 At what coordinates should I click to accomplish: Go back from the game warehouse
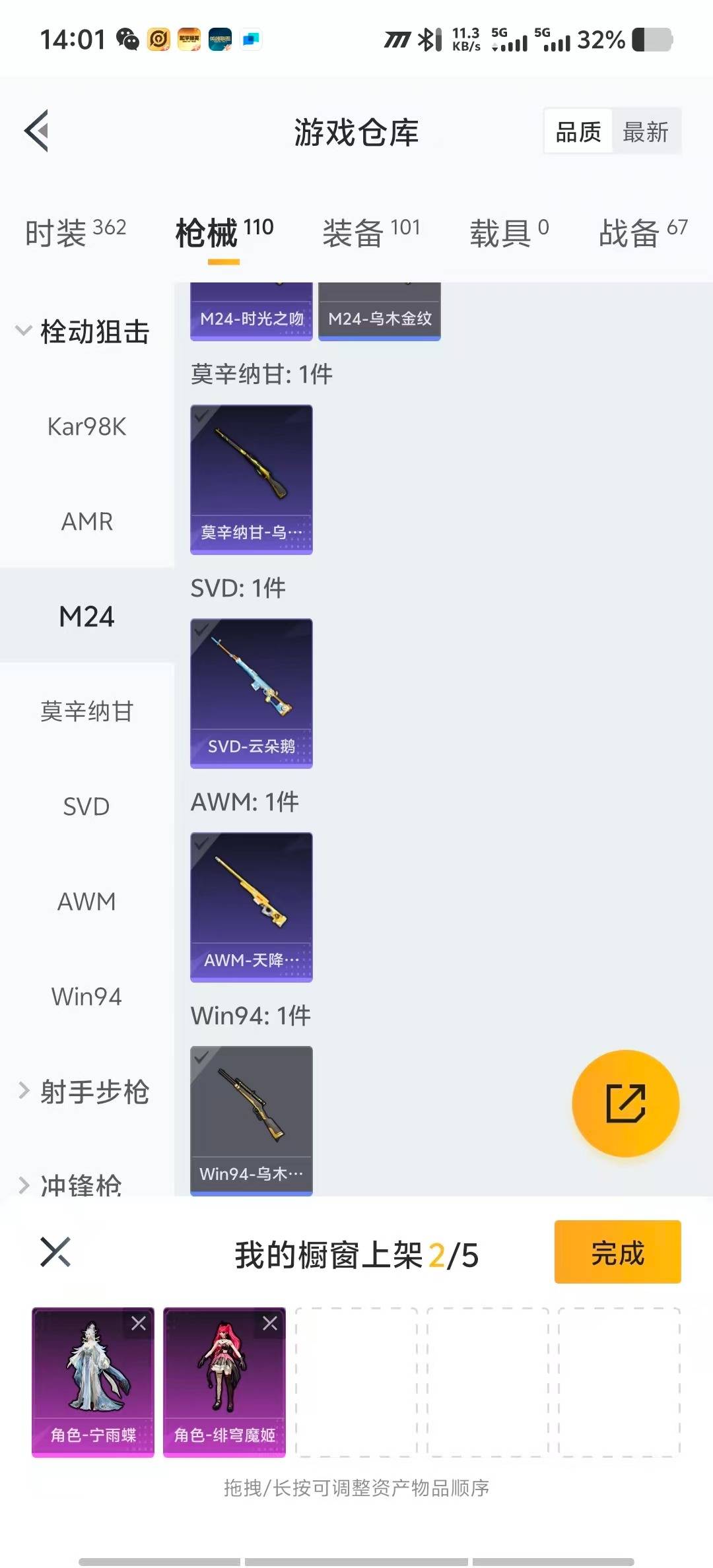click(38, 131)
